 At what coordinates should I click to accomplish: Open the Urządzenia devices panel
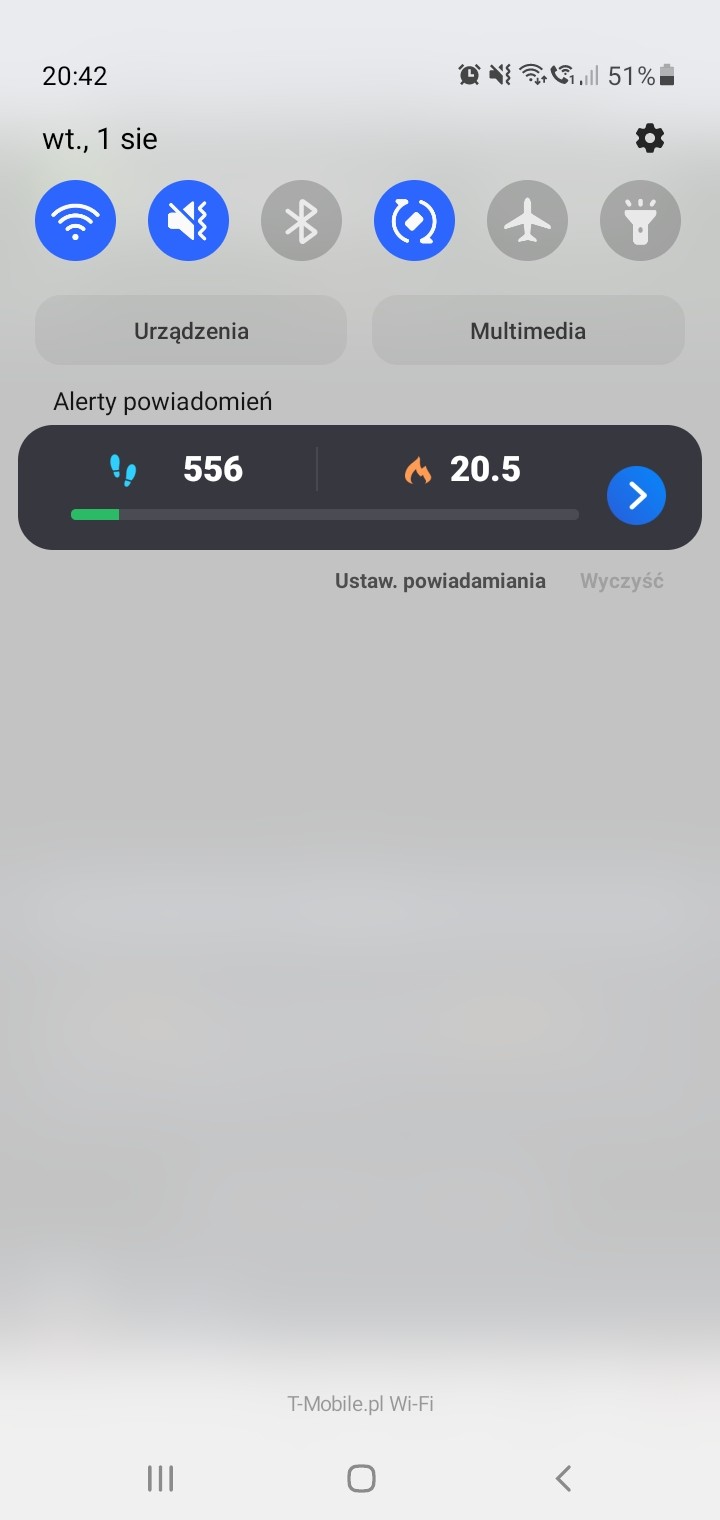(x=191, y=330)
